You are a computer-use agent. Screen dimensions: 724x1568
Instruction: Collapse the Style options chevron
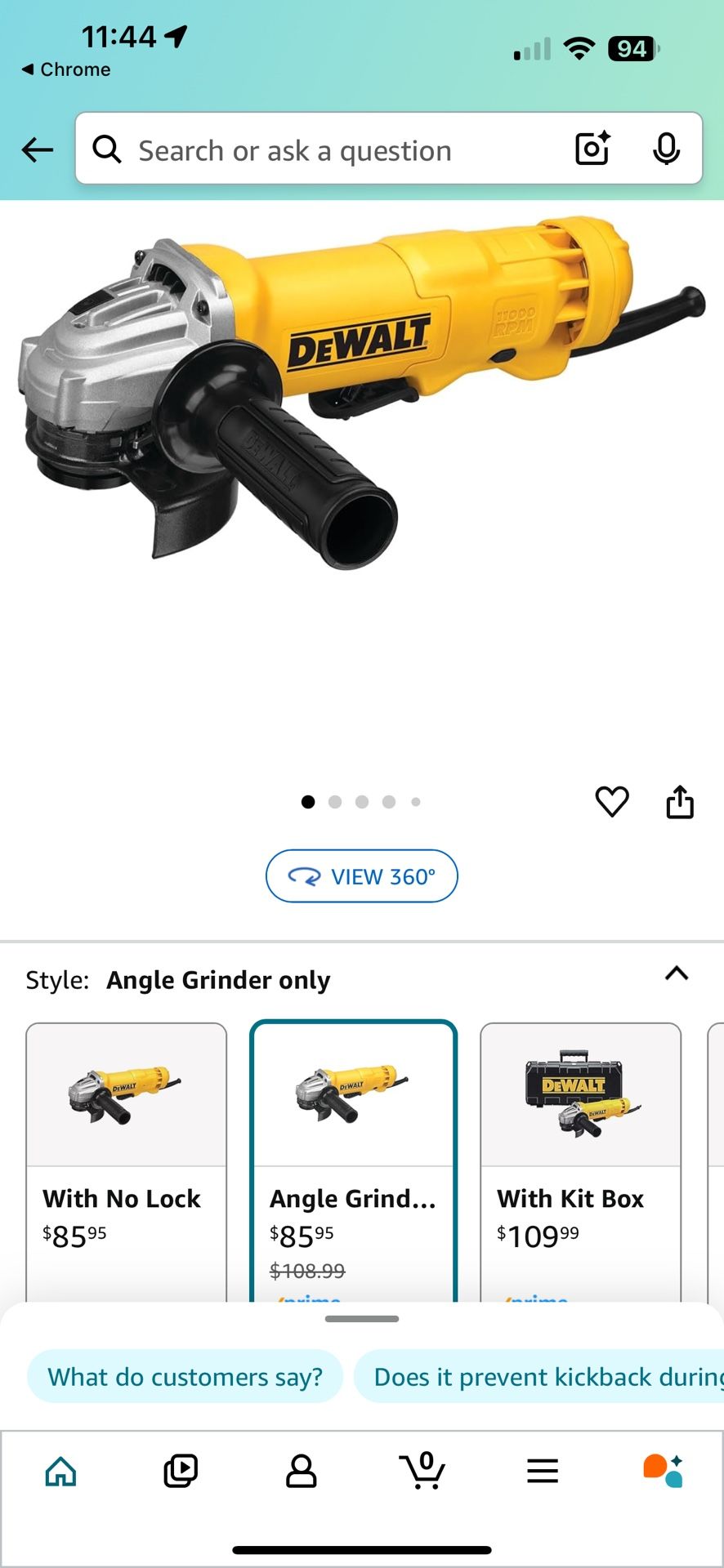coord(677,973)
